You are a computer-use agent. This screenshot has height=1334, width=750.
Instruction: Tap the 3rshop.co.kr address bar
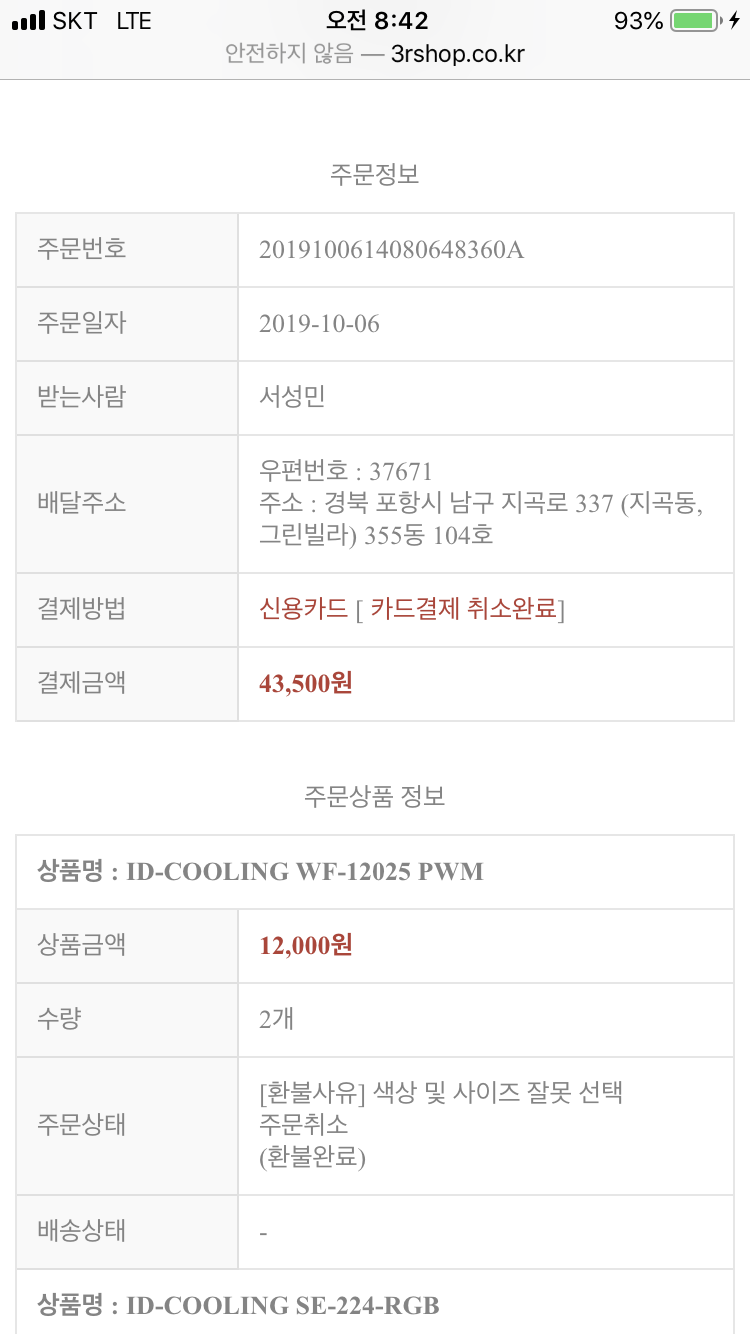(x=375, y=54)
